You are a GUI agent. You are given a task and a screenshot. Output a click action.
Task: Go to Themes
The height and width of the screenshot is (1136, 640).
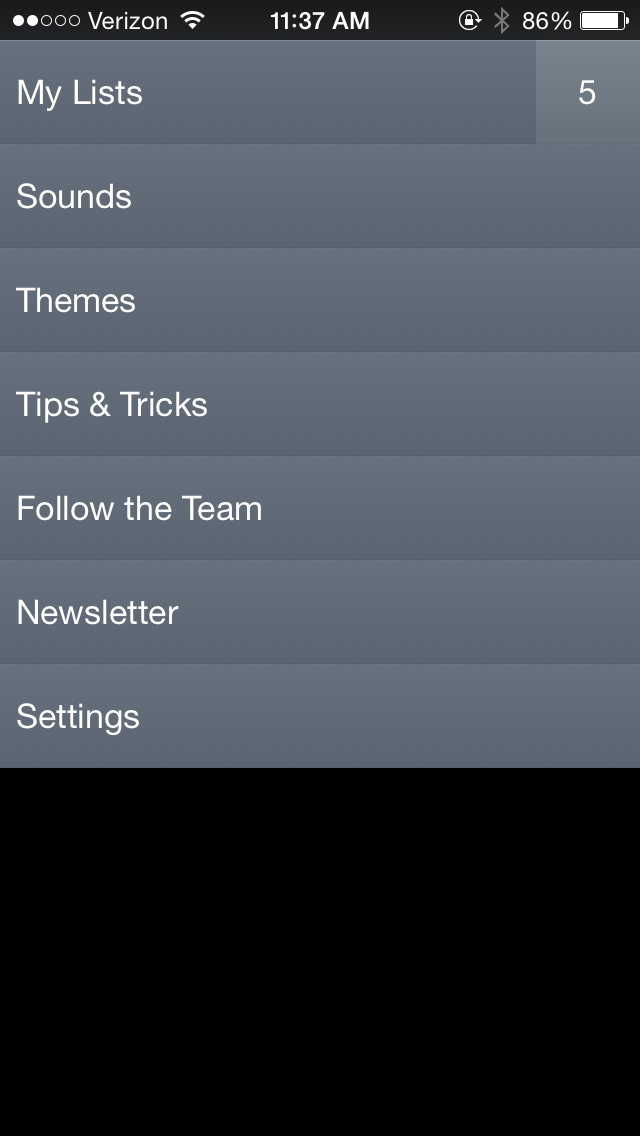320,300
